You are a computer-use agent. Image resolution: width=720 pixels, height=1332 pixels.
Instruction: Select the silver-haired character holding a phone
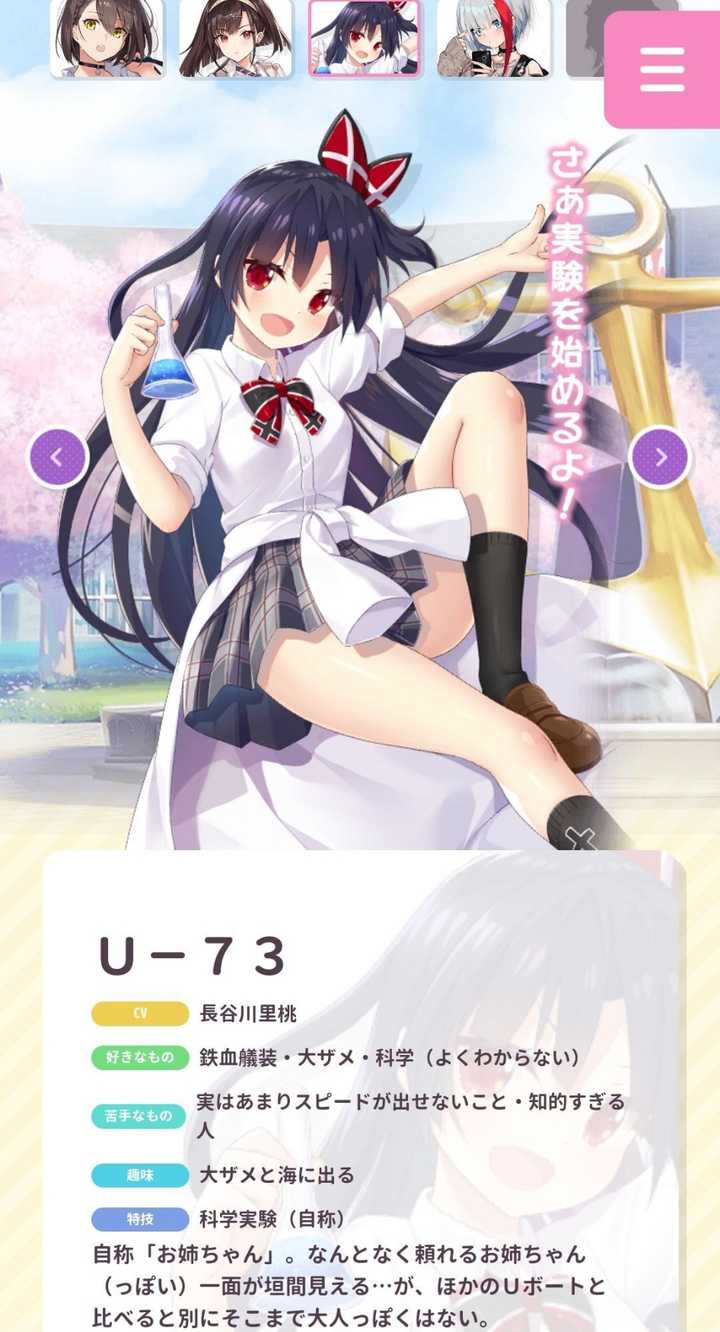pos(494,38)
